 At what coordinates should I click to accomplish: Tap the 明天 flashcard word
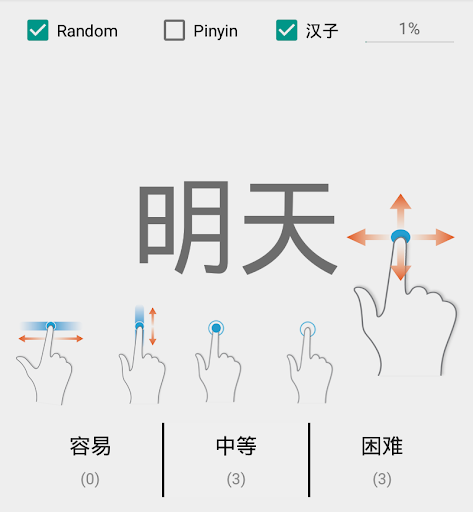click(x=237, y=228)
